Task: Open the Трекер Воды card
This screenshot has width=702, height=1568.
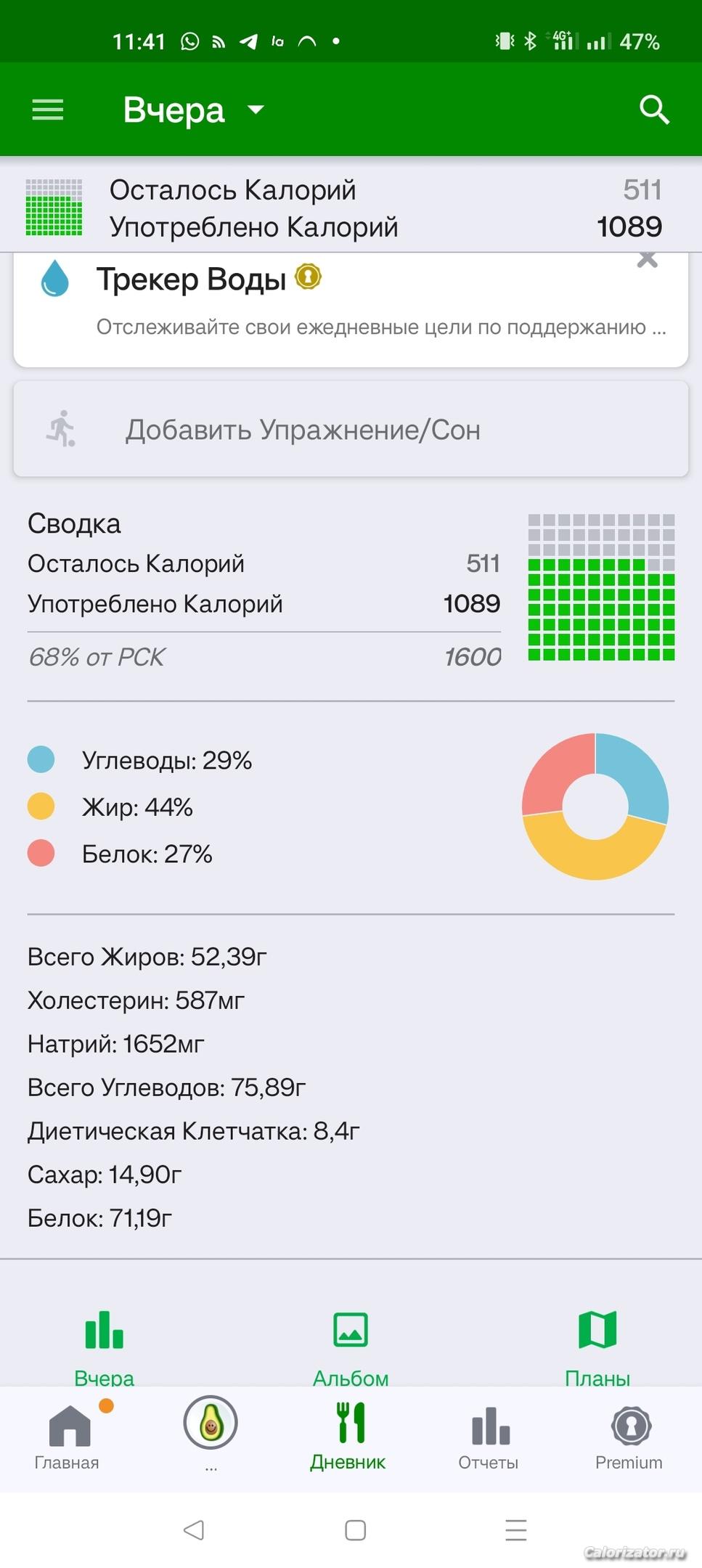Action: (351, 310)
